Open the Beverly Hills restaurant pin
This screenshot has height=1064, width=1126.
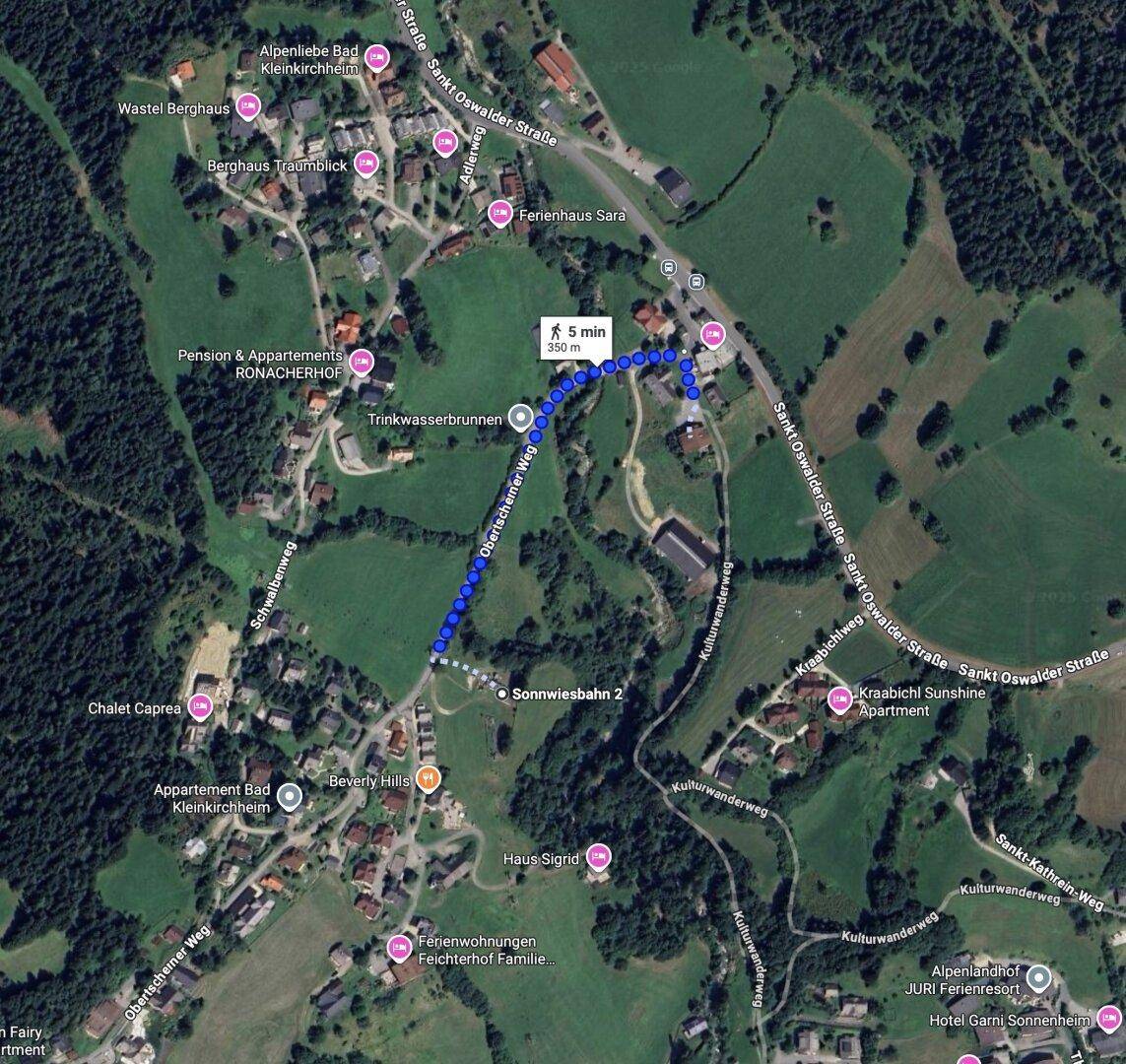pyautogui.click(x=428, y=778)
